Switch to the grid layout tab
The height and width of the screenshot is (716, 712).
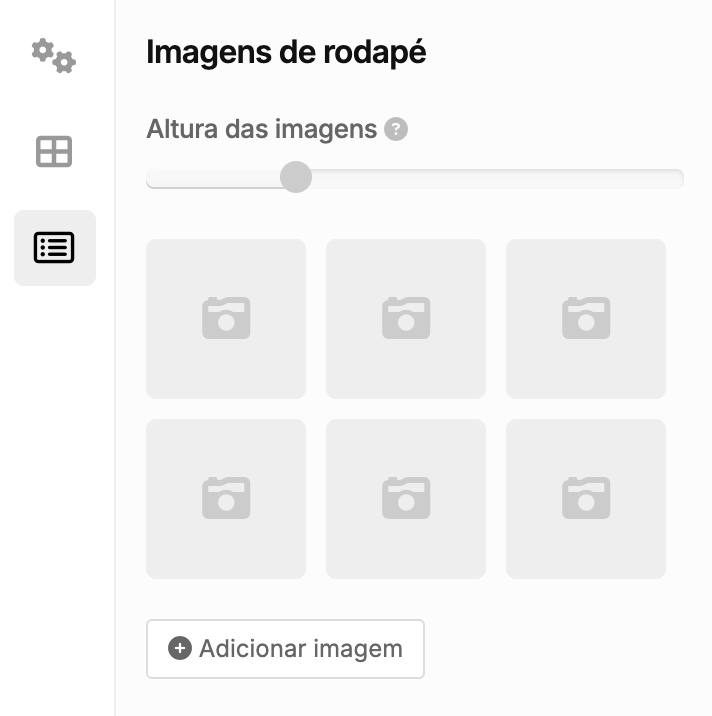click(x=54, y=152)
